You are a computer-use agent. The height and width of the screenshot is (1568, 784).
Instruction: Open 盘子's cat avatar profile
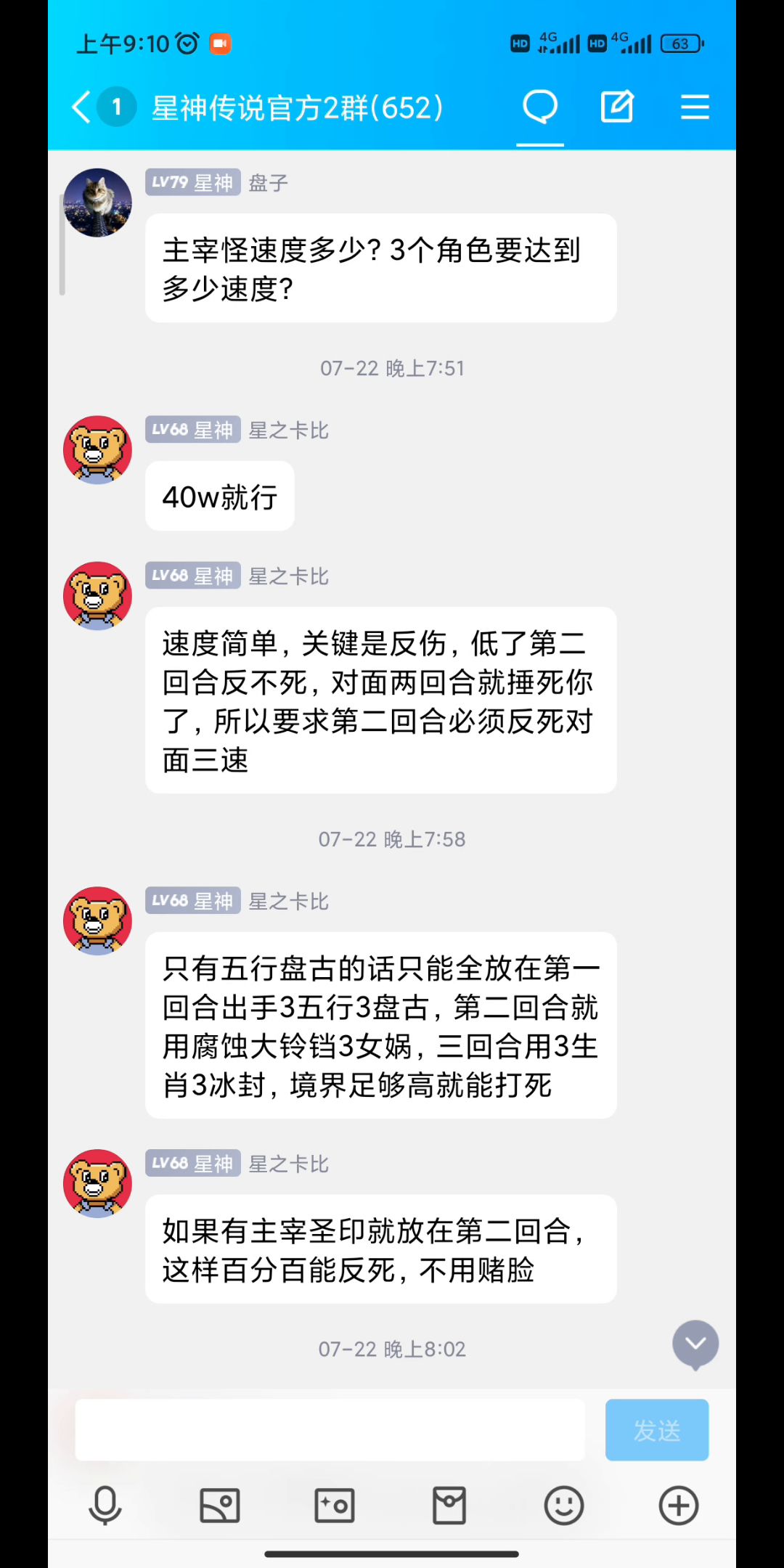97,203
